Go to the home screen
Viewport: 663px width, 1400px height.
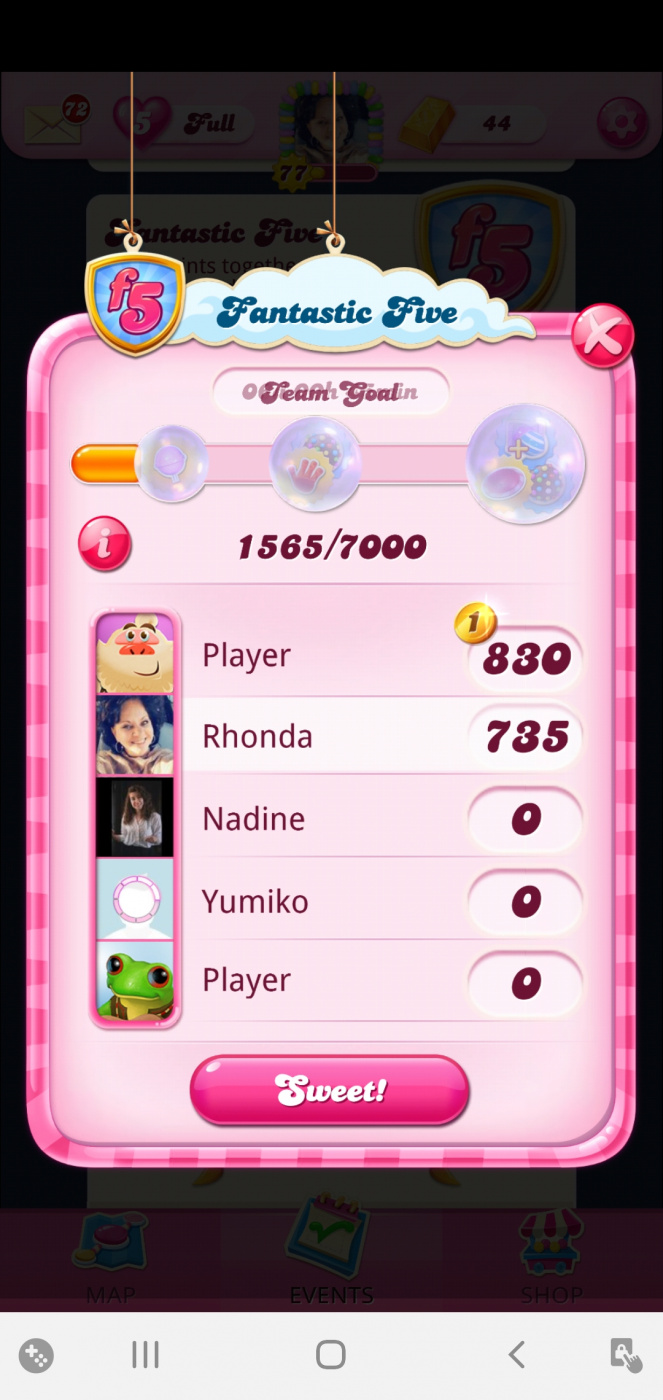coord(330,1355)
